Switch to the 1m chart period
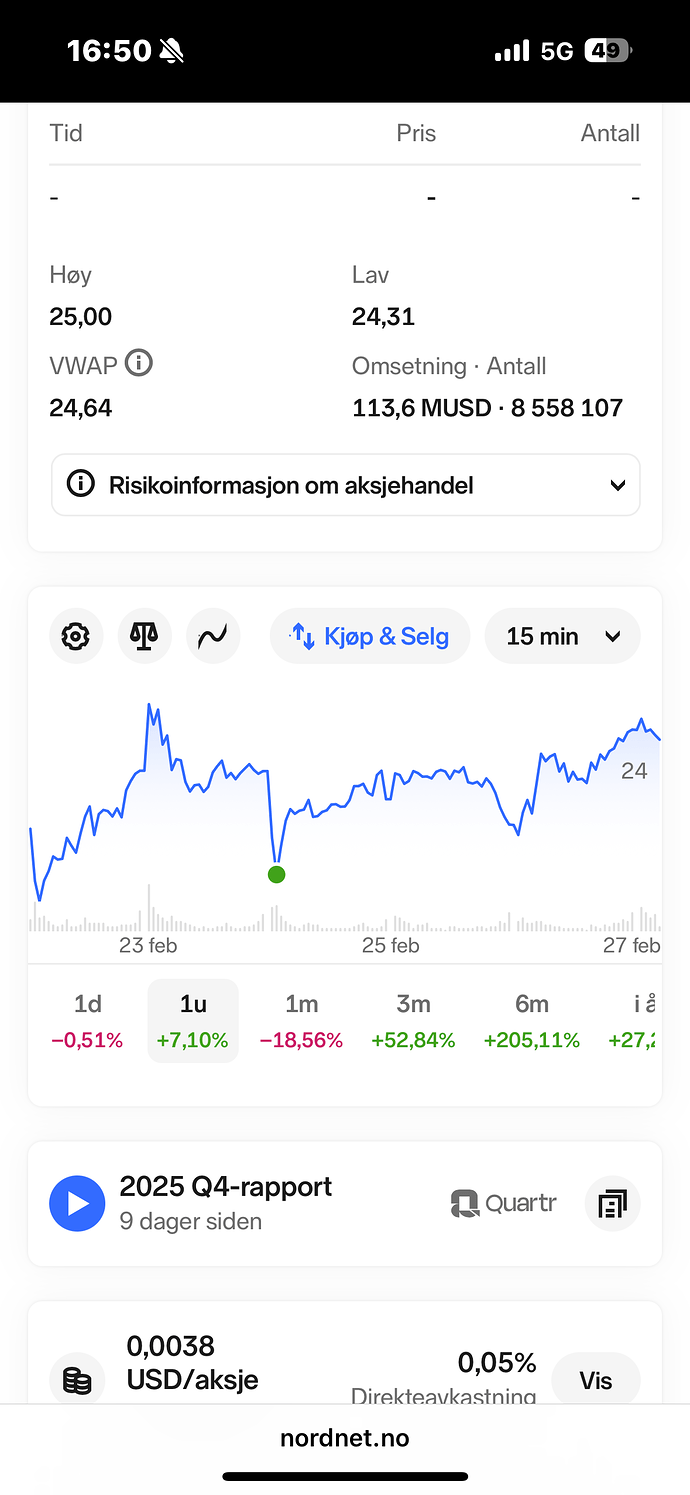Viewport: 690px width, 1495px height. point(301,1021)
